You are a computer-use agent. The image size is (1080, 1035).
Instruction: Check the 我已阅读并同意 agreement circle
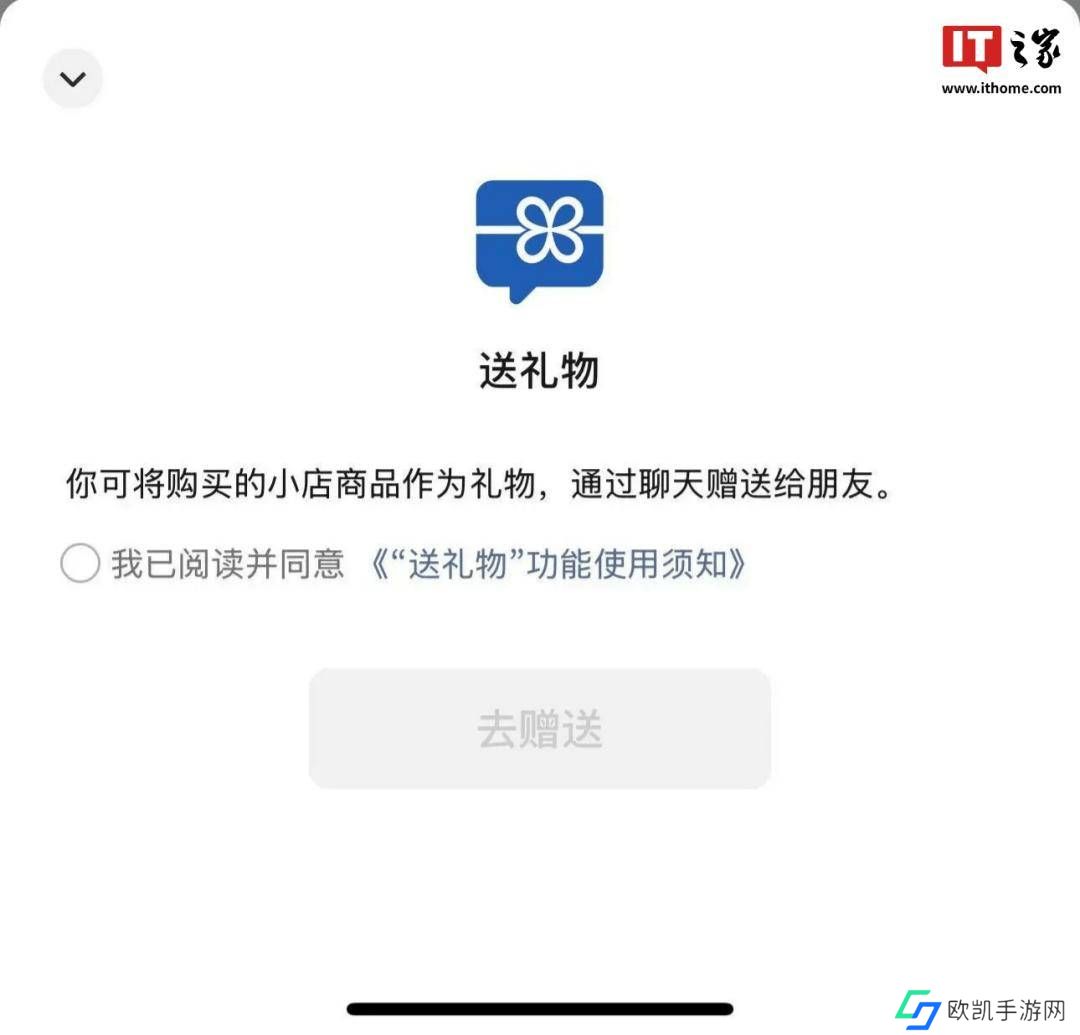coord(80,564)
